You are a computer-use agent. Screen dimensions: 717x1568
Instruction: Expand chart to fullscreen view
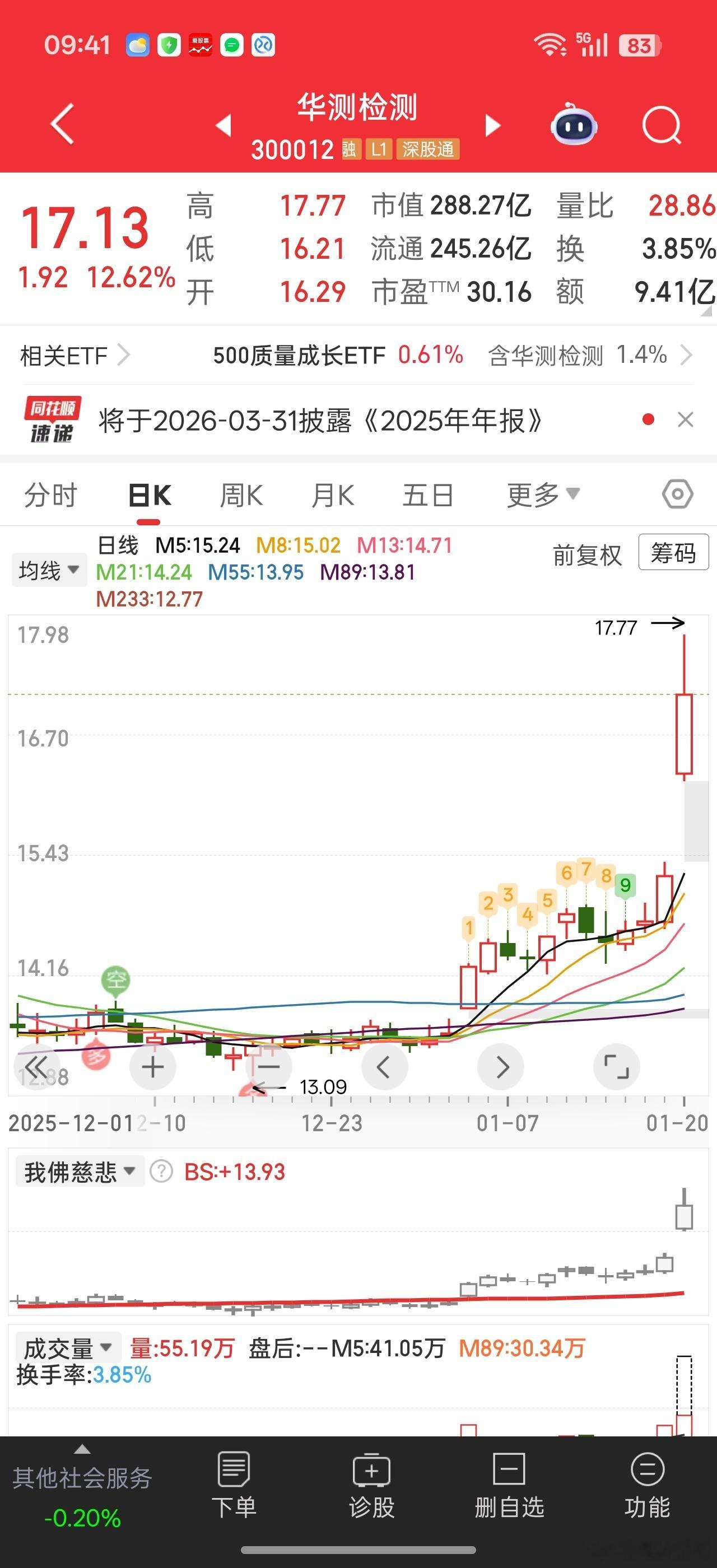tap(617, 1066)
